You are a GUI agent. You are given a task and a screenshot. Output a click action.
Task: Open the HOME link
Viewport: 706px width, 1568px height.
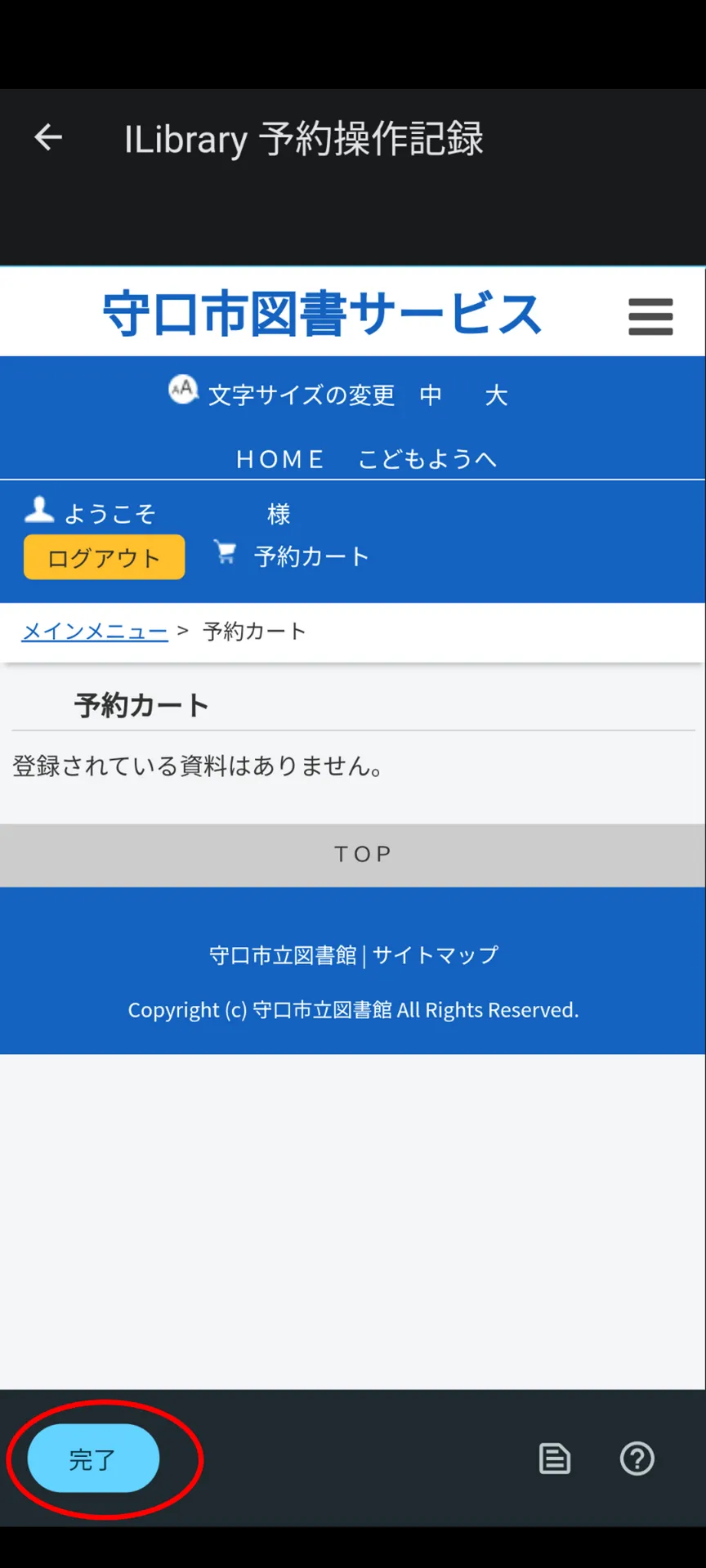[x=280, y=459]
